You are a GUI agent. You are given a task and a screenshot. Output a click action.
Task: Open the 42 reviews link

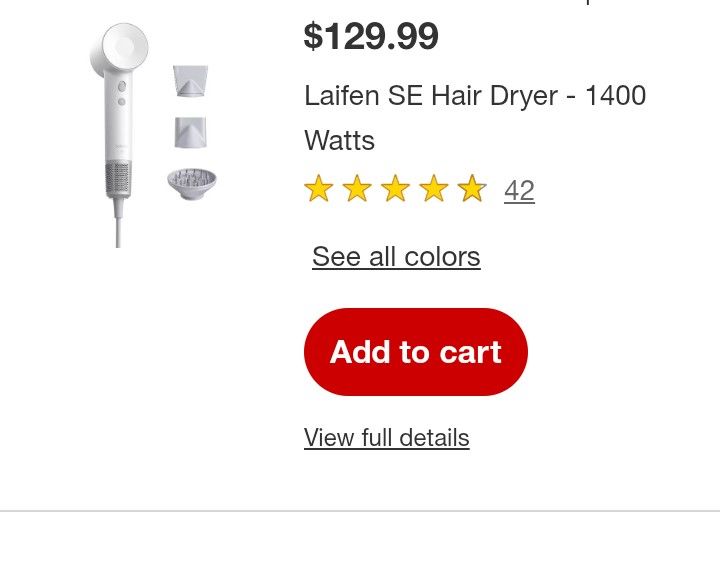pos(519,190)
